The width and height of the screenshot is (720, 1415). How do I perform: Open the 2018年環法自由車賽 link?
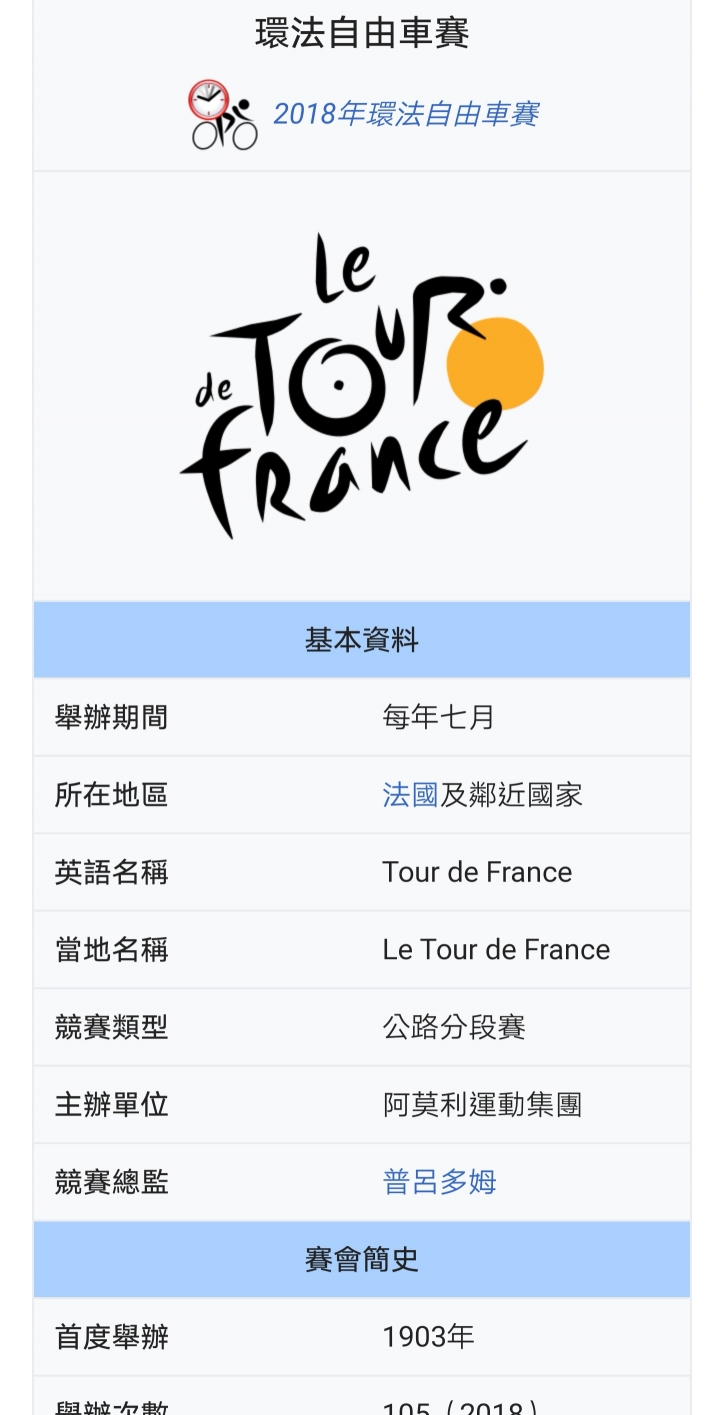tap(406, 114)
